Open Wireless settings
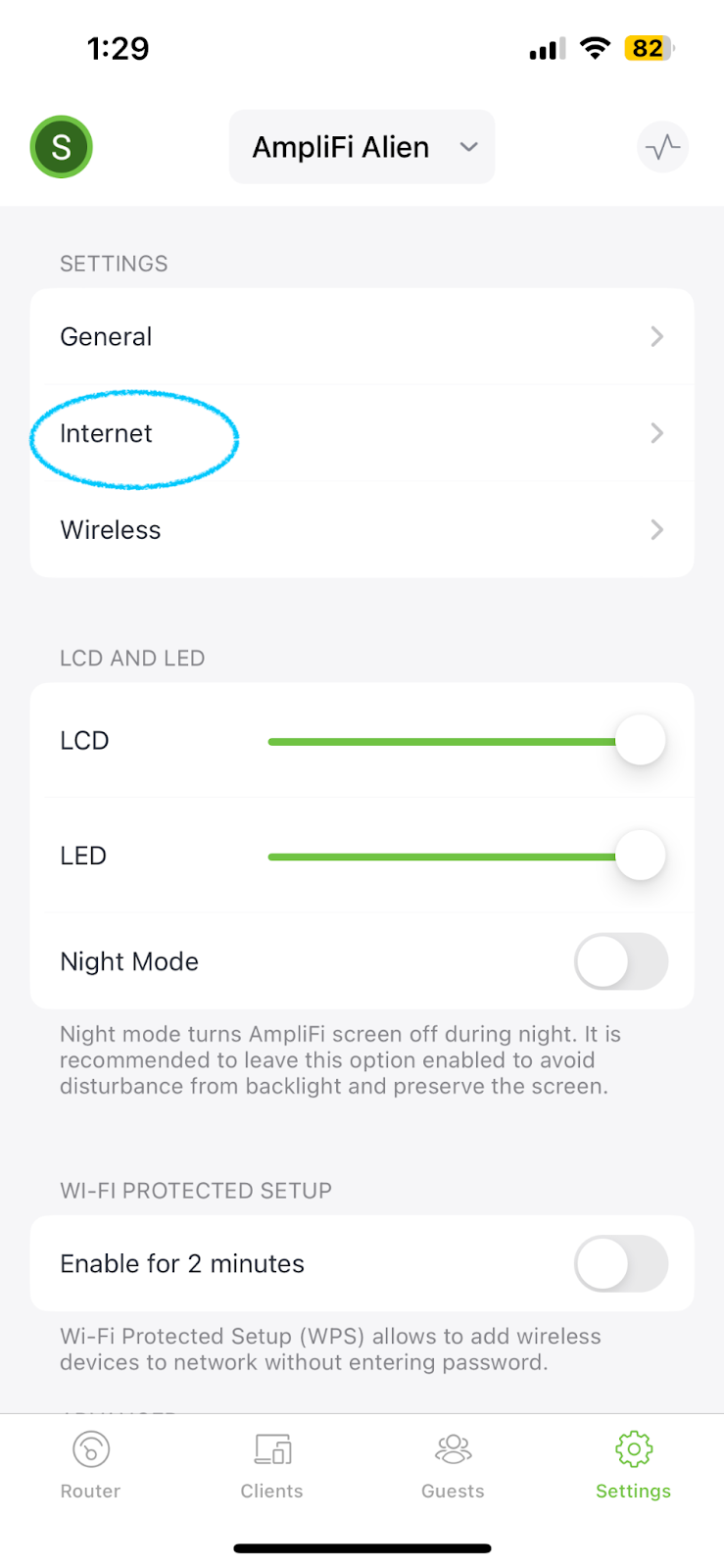724x1568 pixels. [x=362, y=530]
